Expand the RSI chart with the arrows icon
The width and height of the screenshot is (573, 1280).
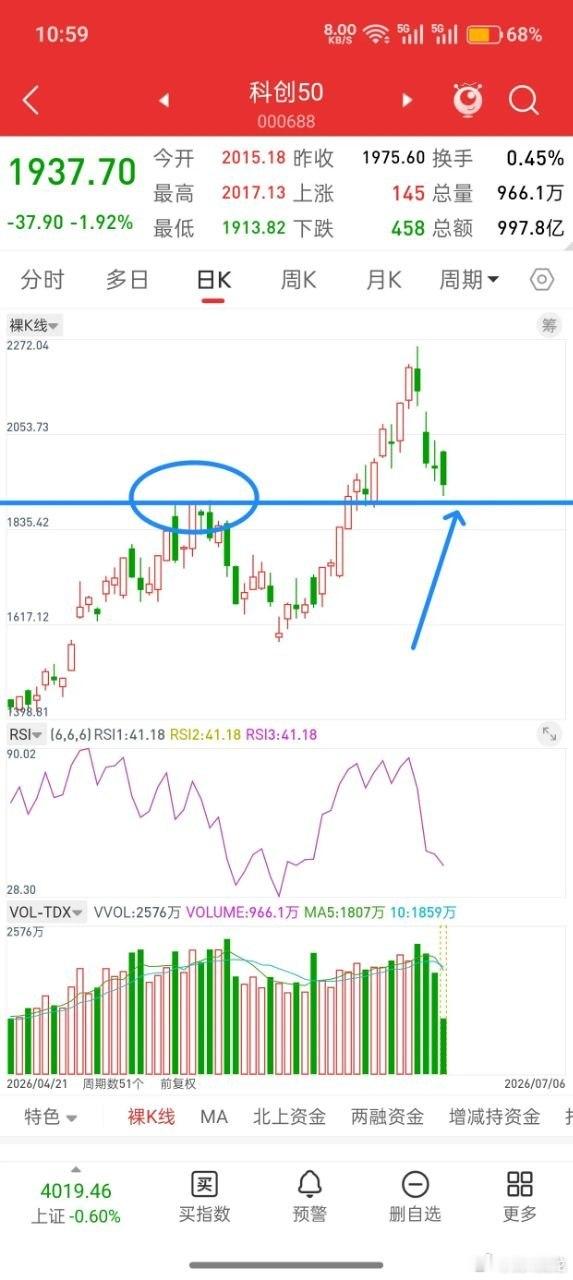point(548,734)
